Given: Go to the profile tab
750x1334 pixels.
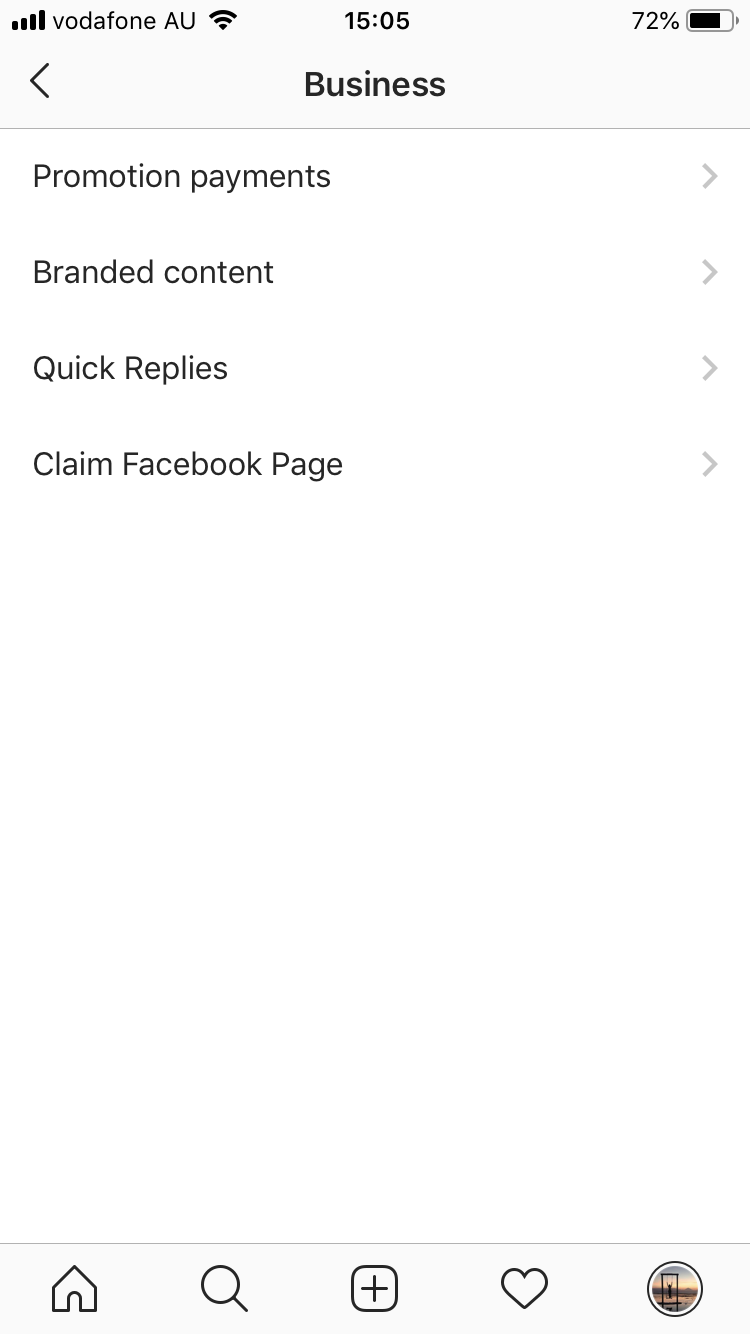Looking at the screenshot, I should [675, 1288].
